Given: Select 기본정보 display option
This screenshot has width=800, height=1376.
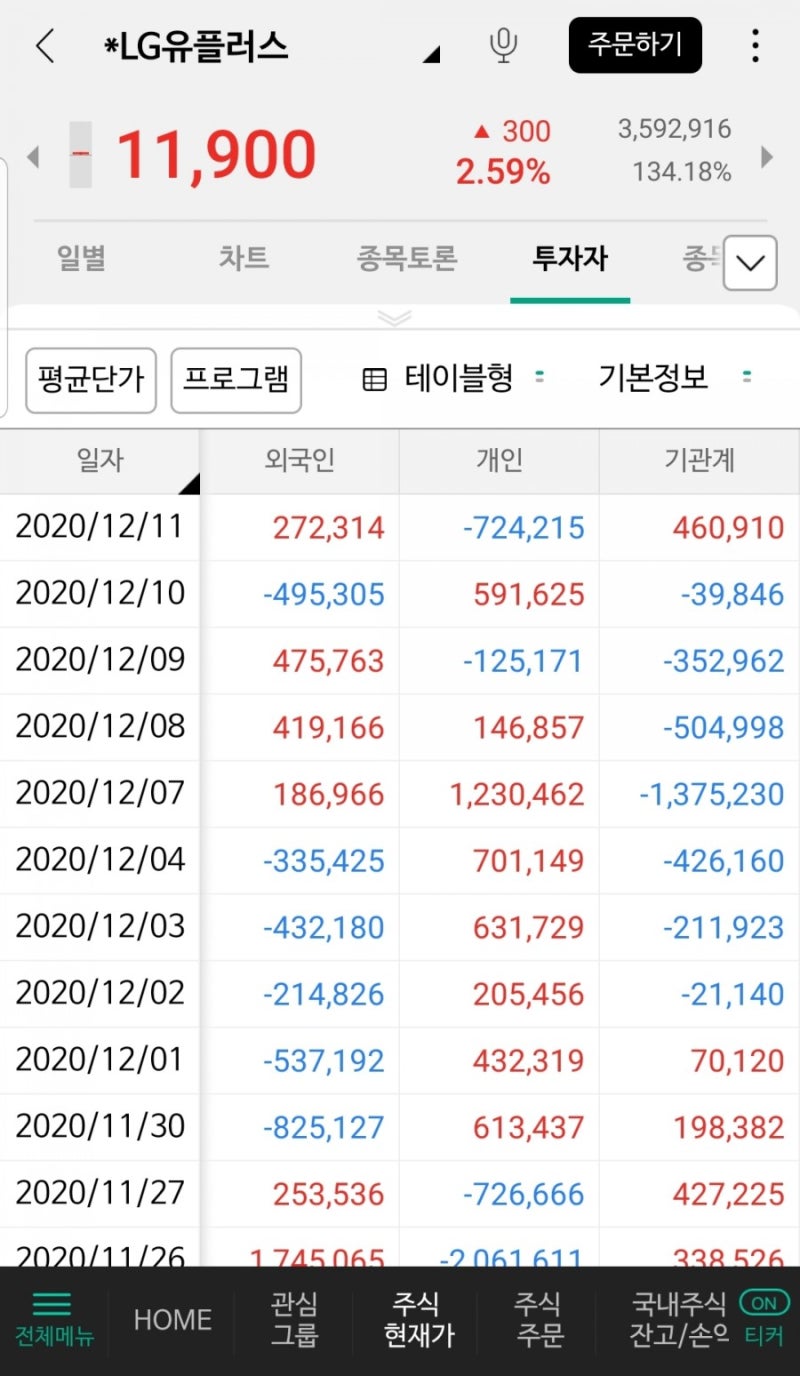Looking at the screenshot, I should 655,379.
